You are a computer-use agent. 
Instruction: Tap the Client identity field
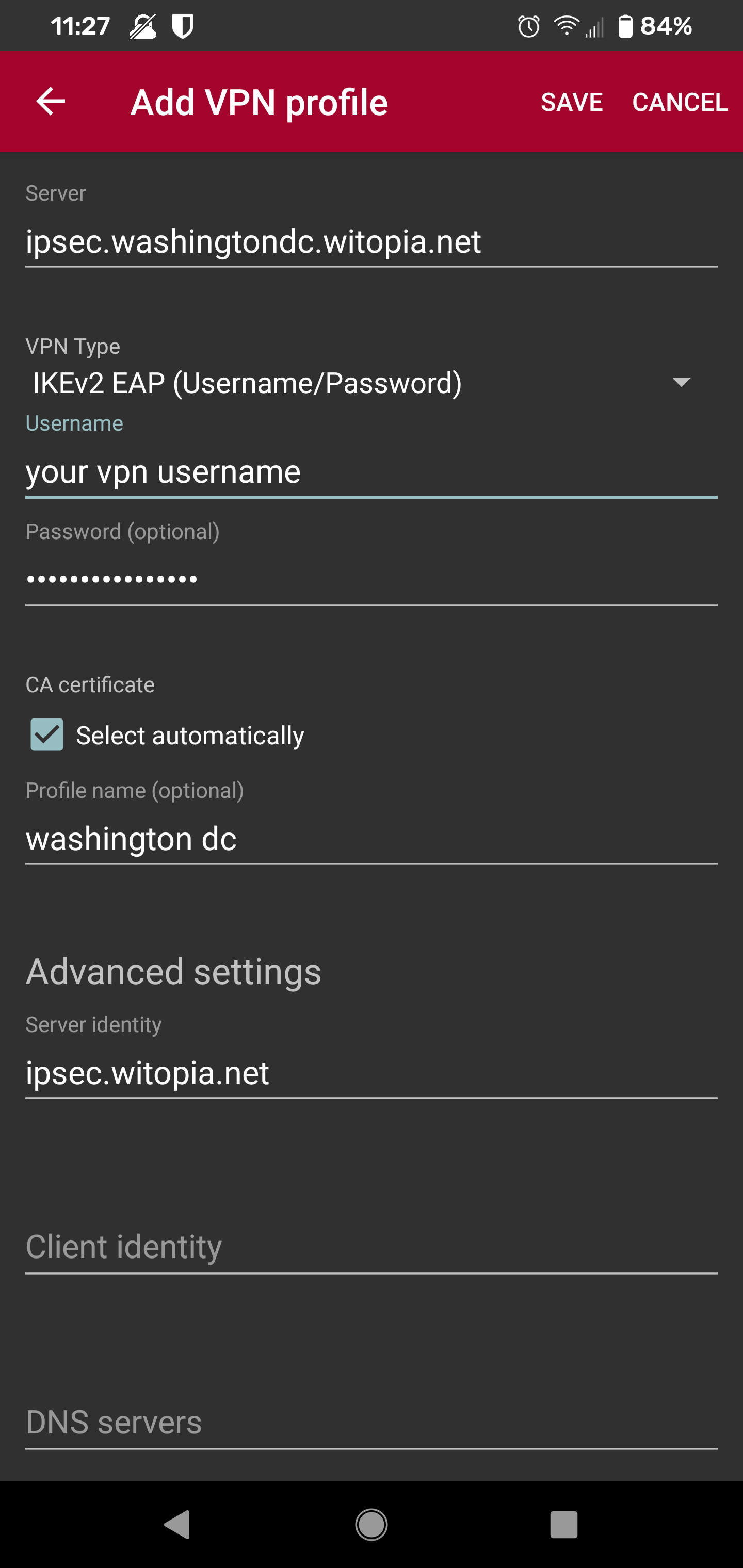click(372, 1247)
